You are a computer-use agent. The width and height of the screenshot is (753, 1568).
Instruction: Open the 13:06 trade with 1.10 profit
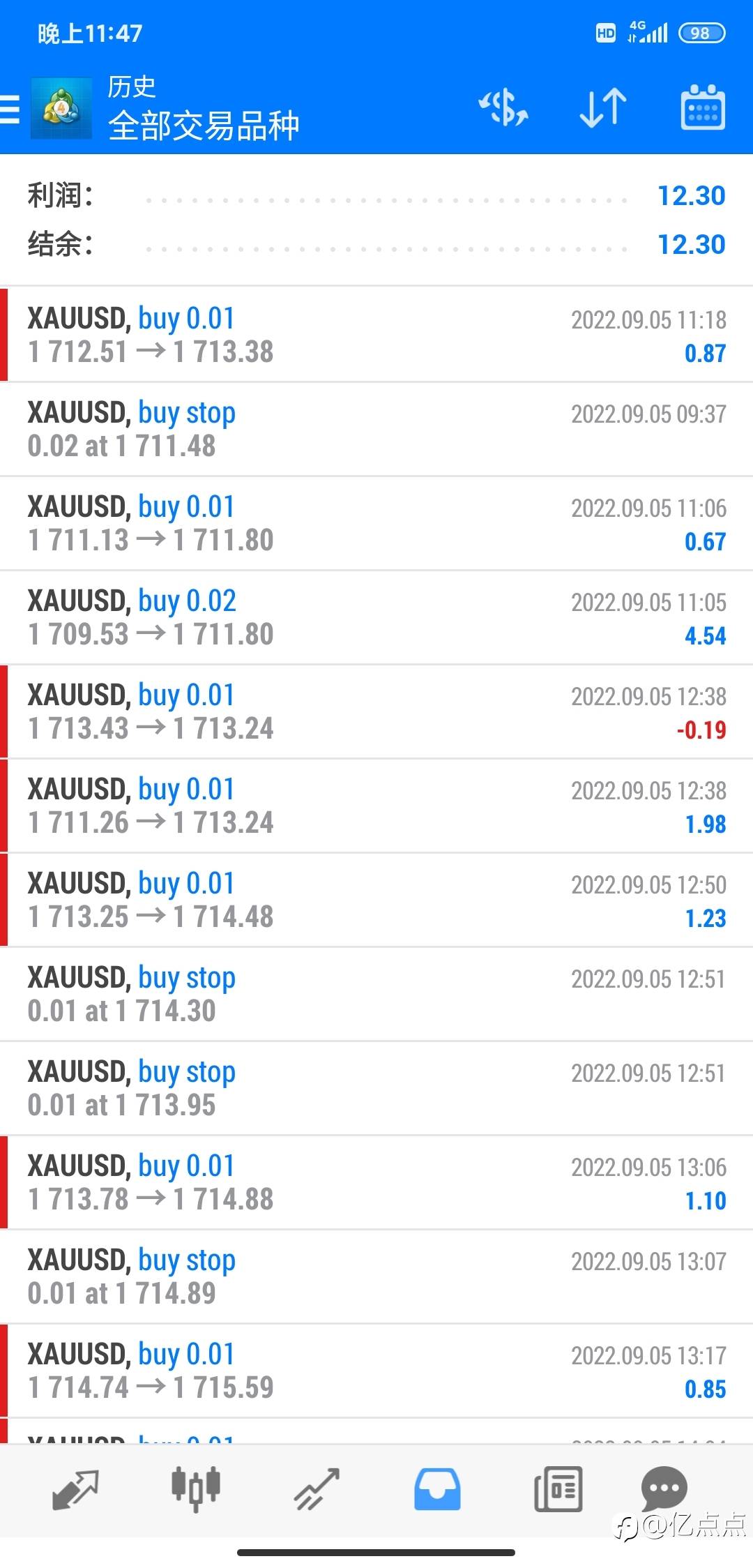pos(376,1182)
